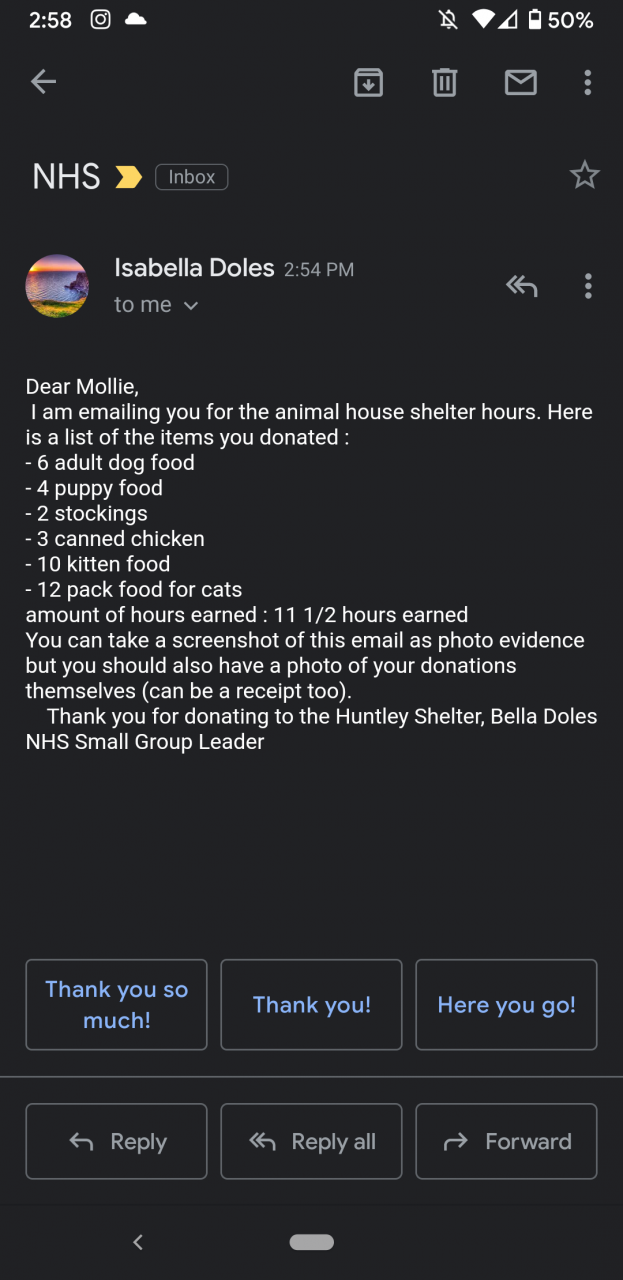Open message options next to Isabella Doles
Image resolution: width=623 pixels, height=1280 pixels.
[x=587, y=286]
